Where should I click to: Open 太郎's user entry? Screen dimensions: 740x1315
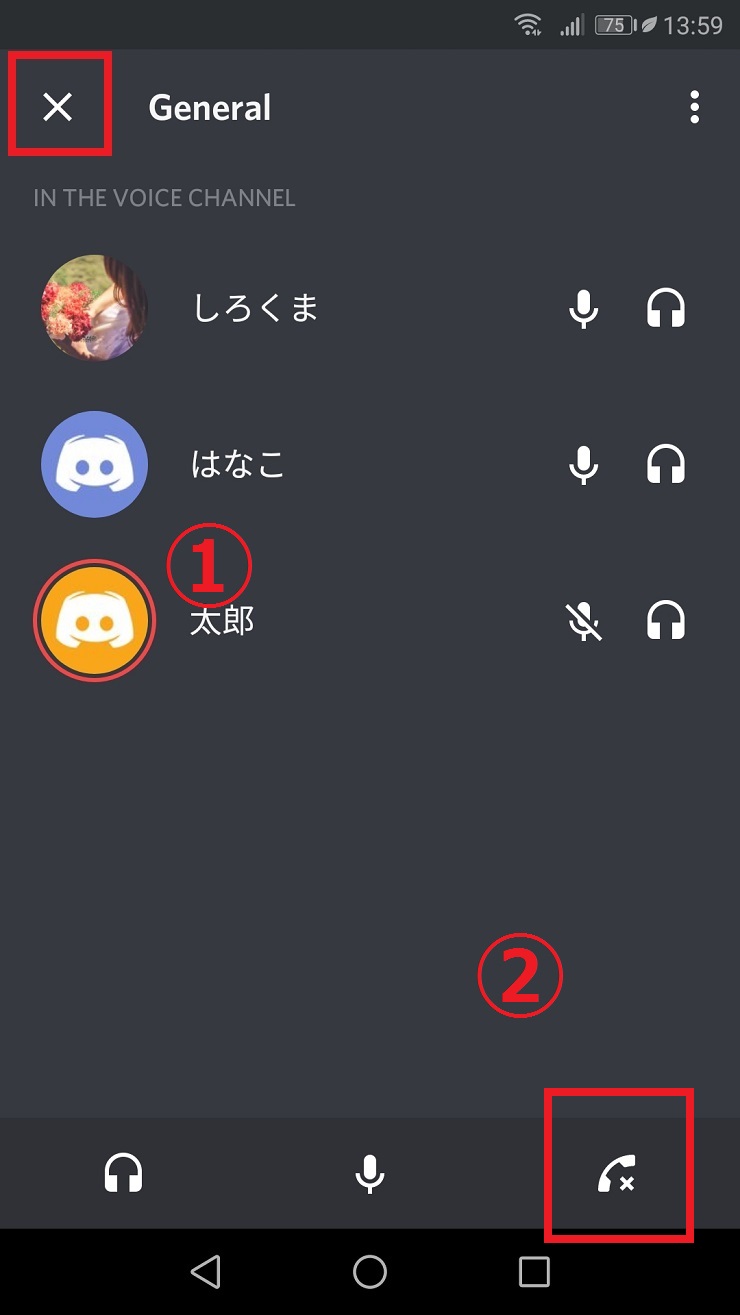click(x=222, y=621)
